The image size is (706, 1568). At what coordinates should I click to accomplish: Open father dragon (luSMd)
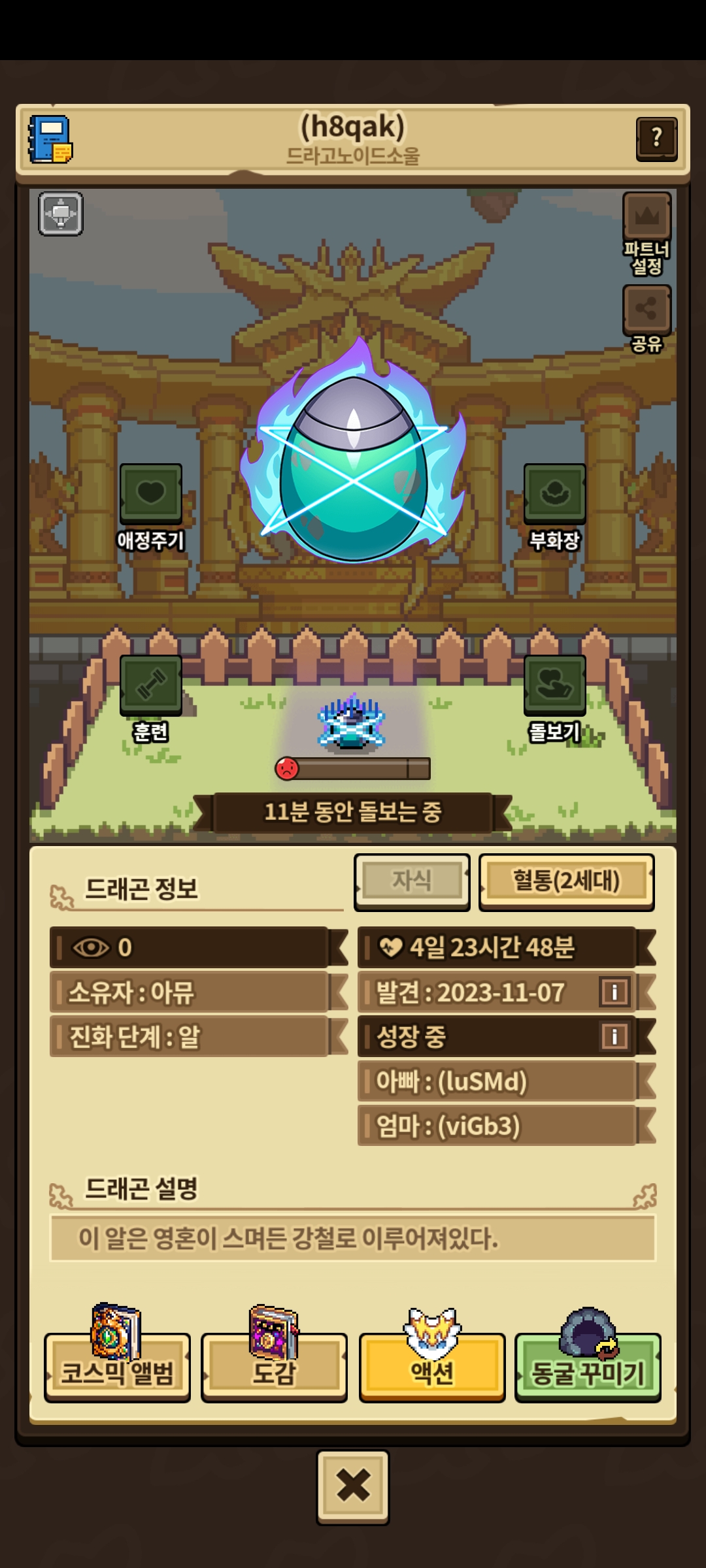tap(507, 1081)
